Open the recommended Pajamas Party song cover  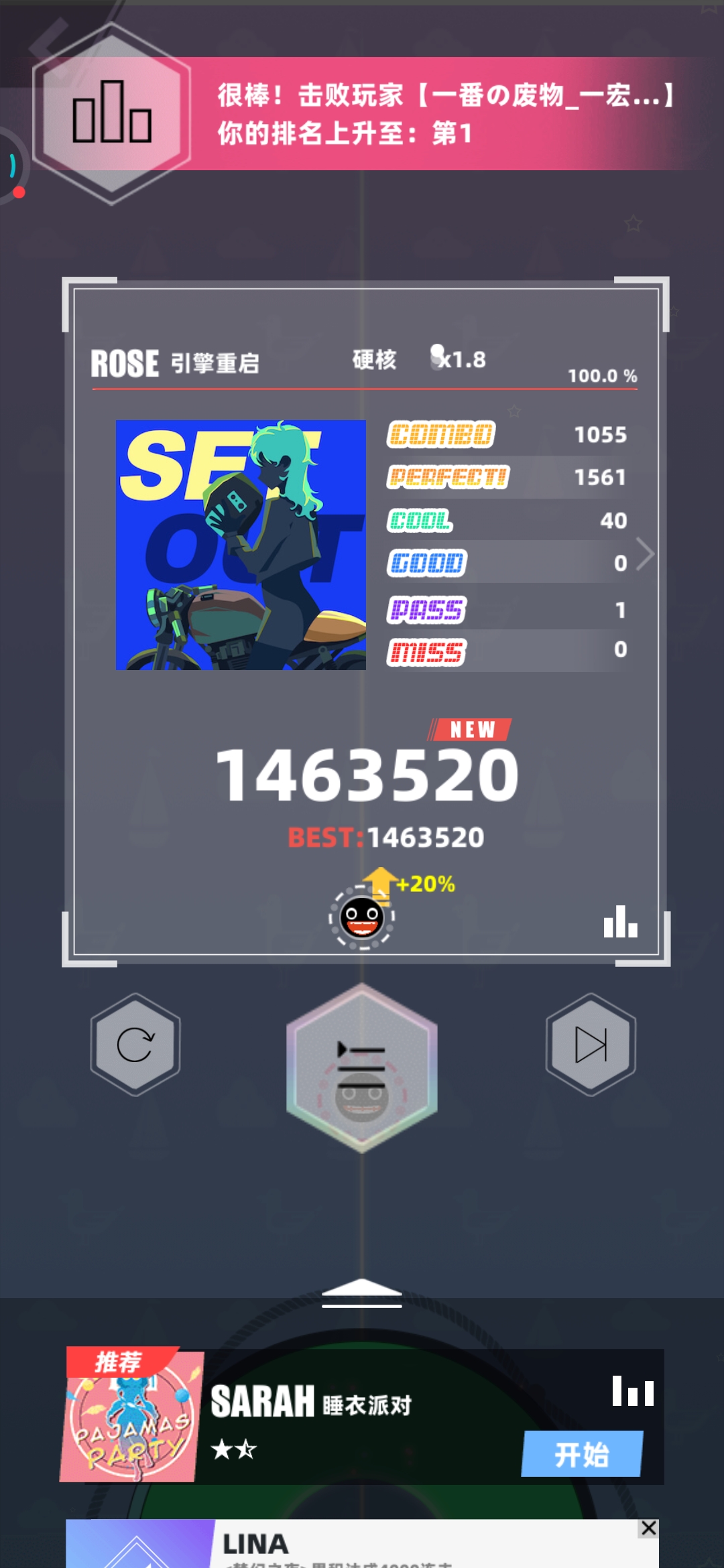[131, 1415]
